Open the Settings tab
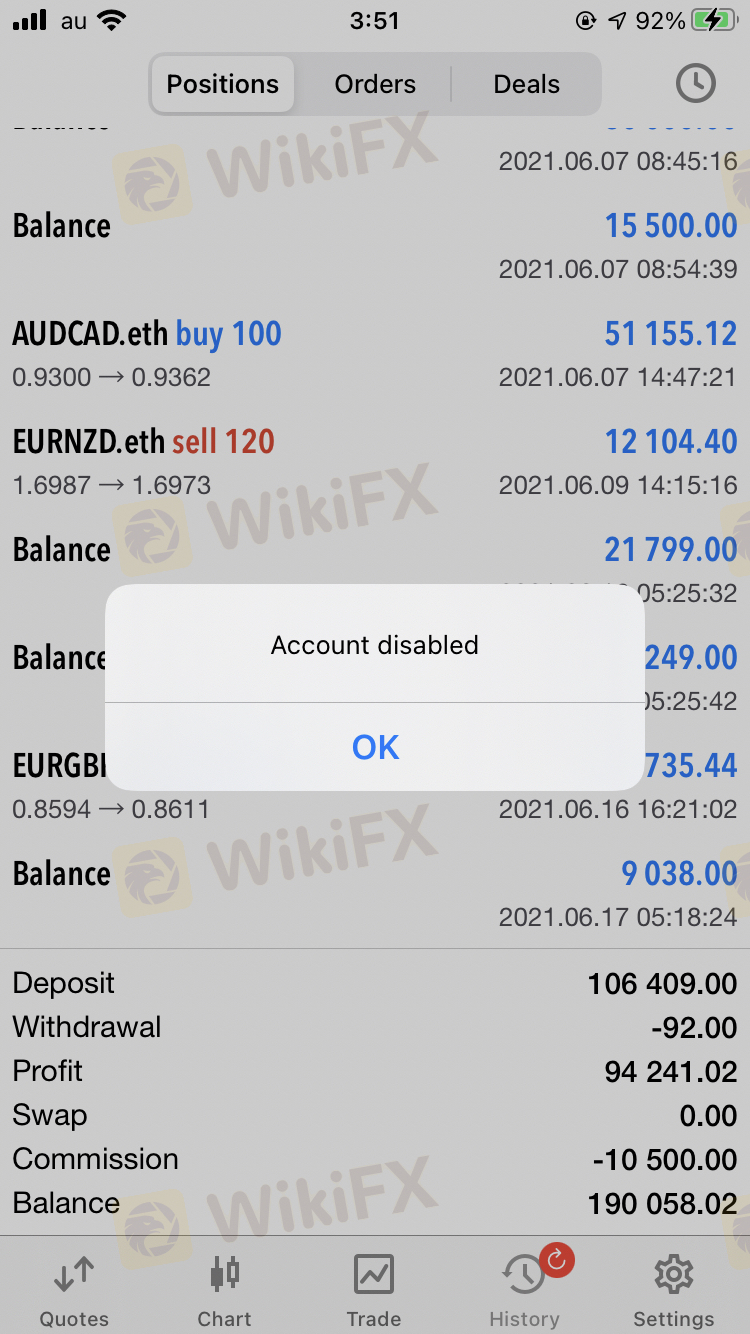The height and width of the screenshot is (1334, 750). point(673,1289)
